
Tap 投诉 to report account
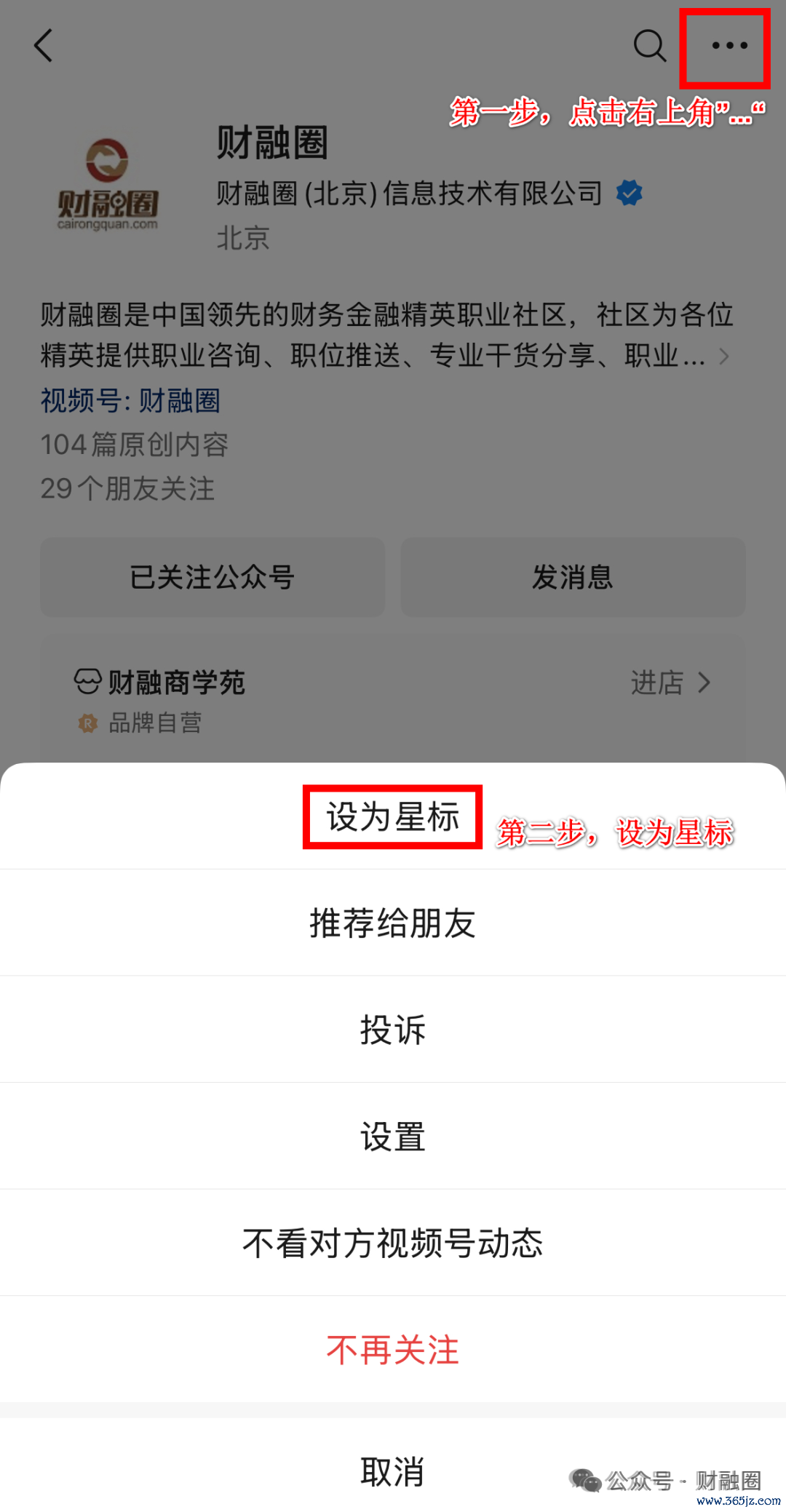(x=392, y=1029)
